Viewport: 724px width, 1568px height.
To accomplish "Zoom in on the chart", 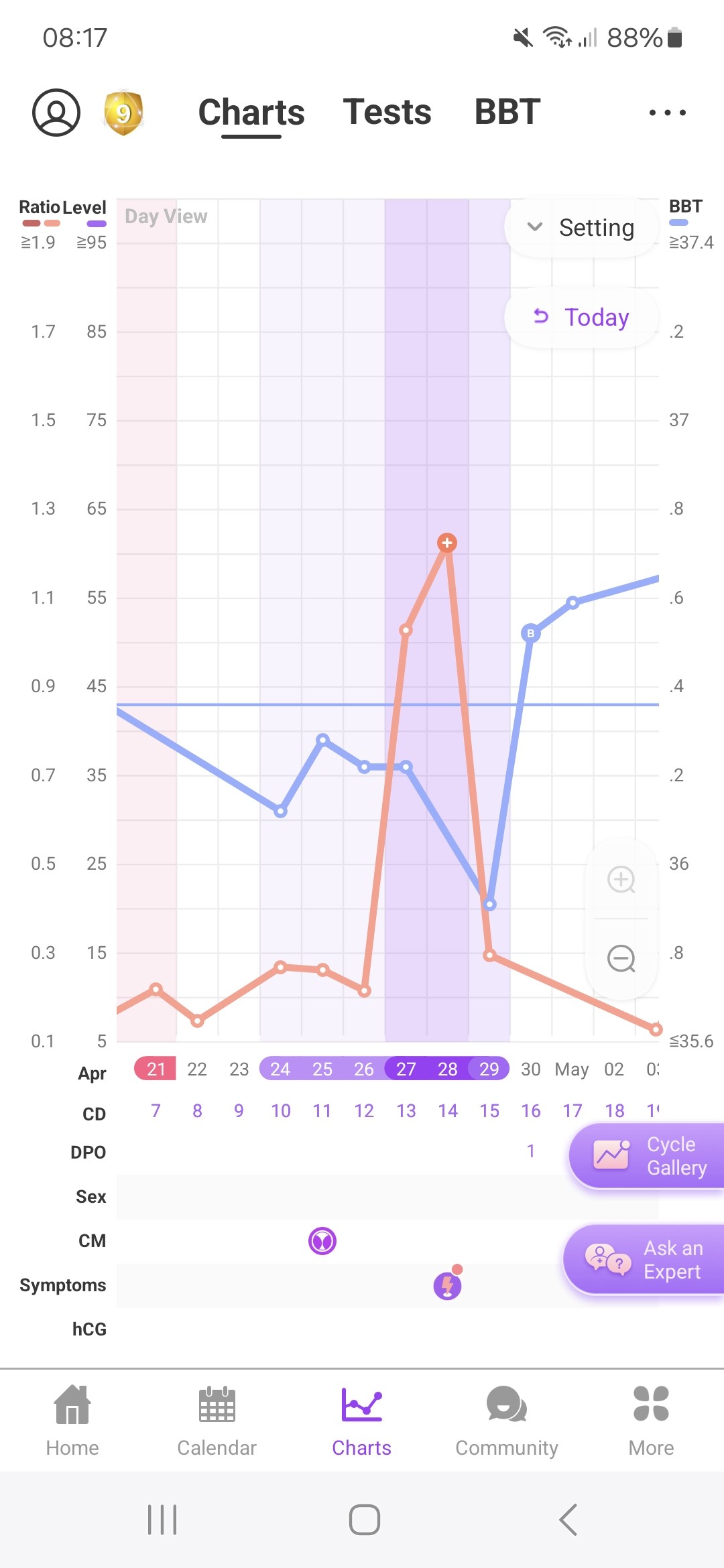I will 621,879.
